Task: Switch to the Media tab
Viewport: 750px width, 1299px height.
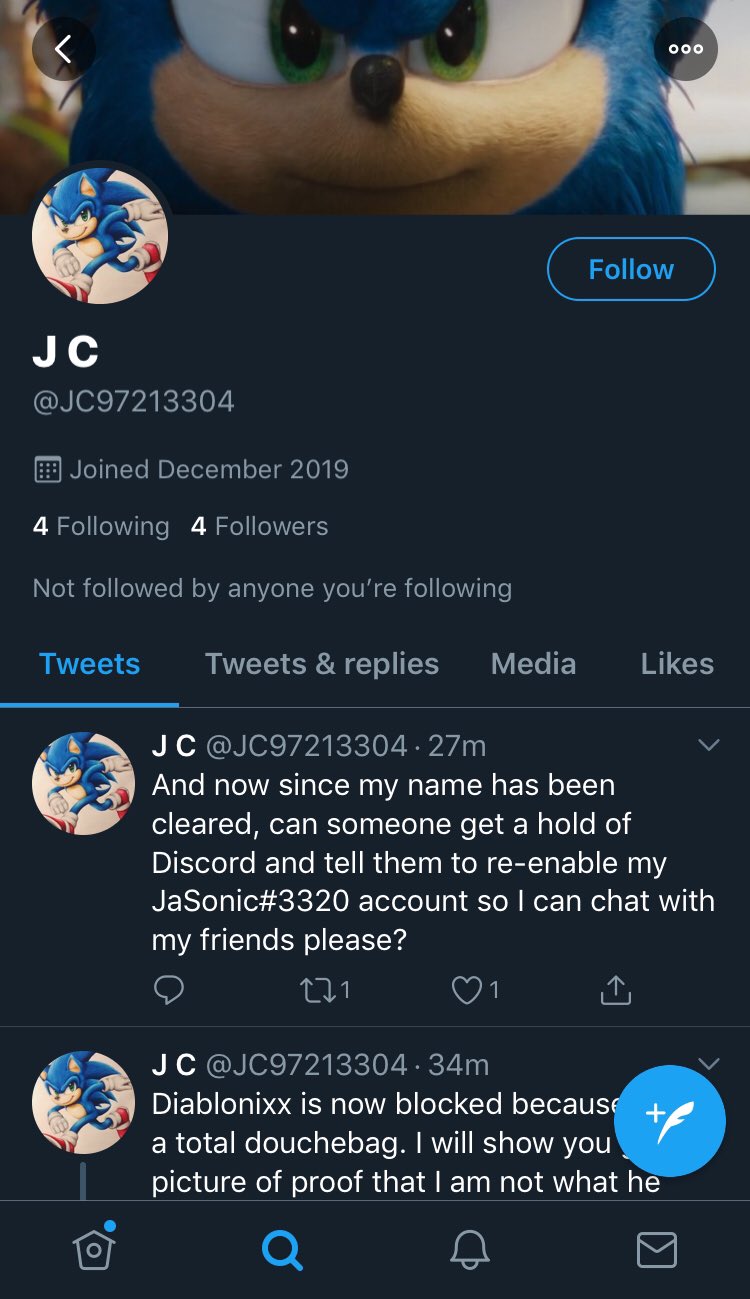Action: click(533, 664)
